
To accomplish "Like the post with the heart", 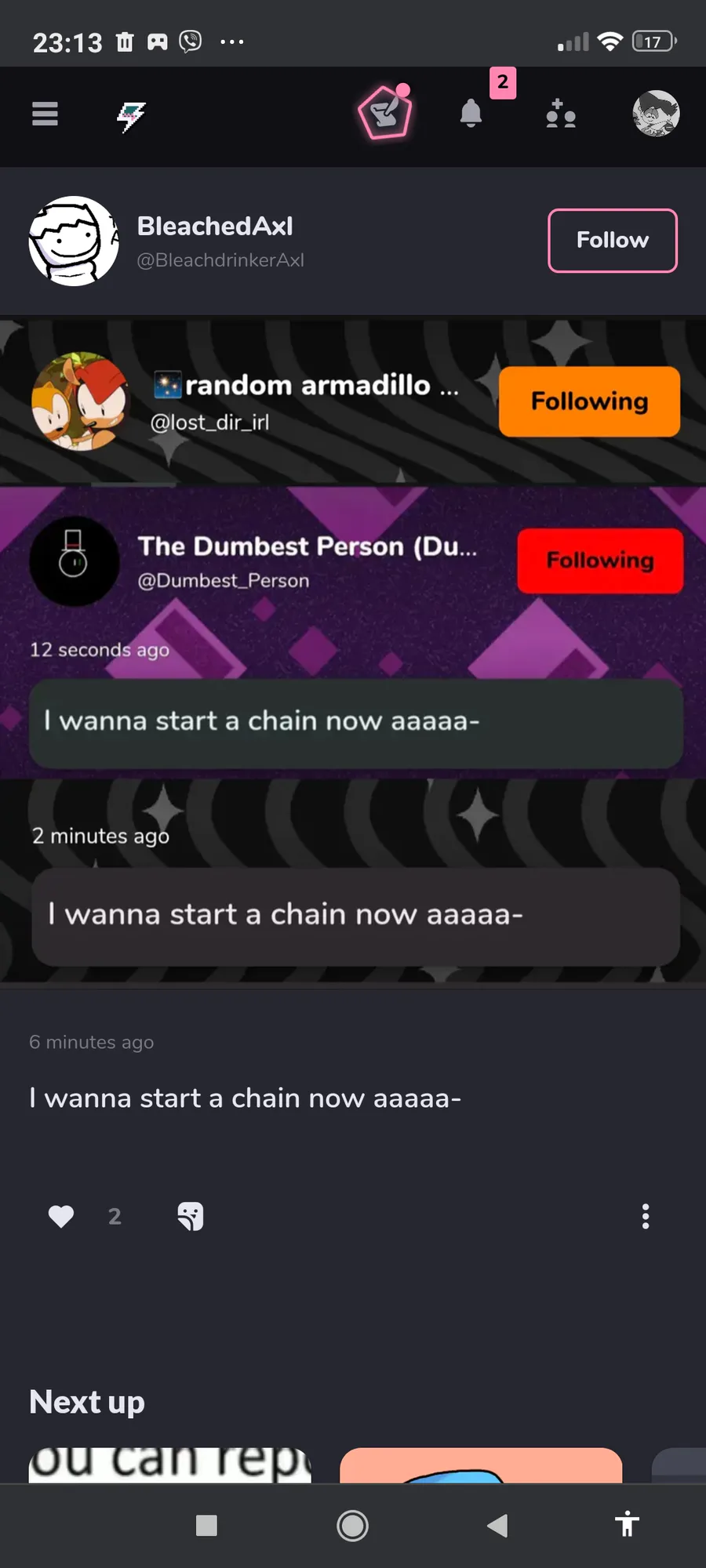I will [61, 1216].
